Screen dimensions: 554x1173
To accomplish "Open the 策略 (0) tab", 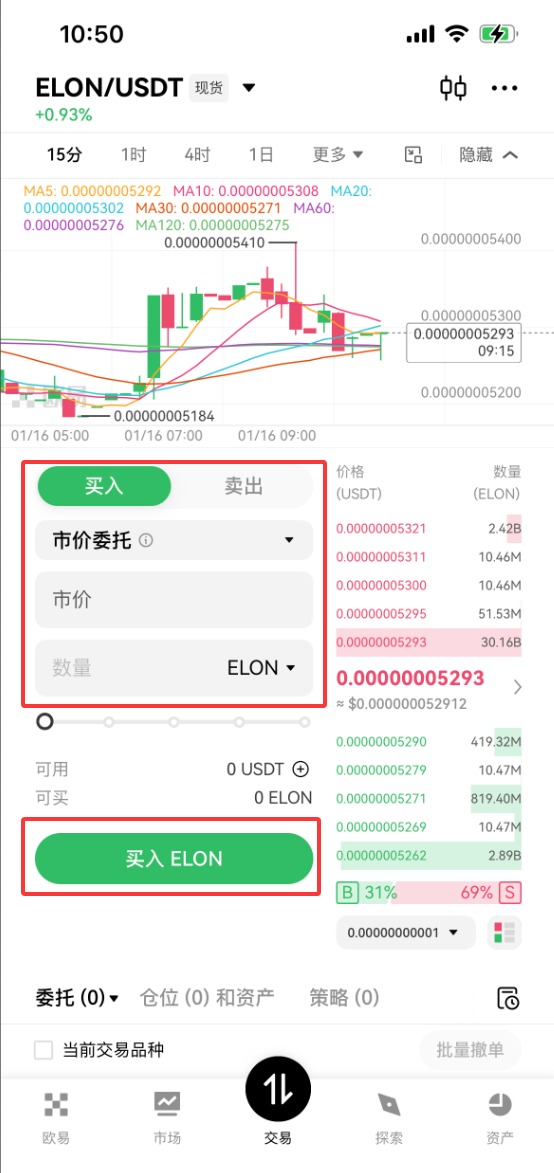I will coord(344,996).
